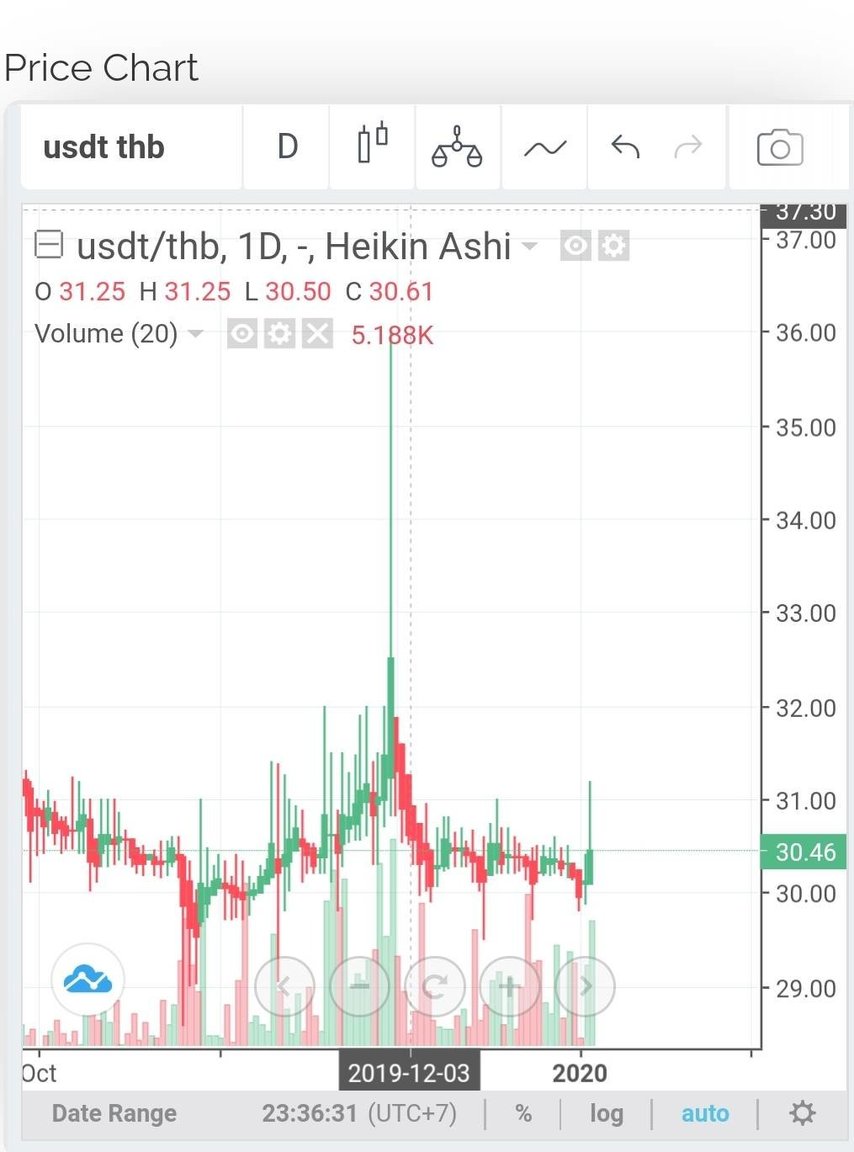This screenshot has width=854, height=1152.
Task: Zoom out the chart with minus button
Action: click(358, 987)
